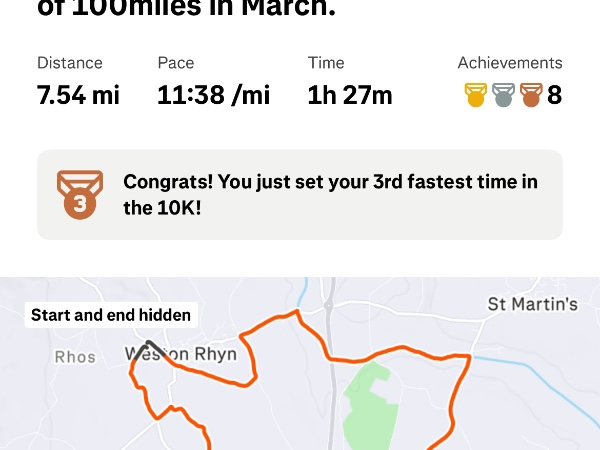This screenshot has width=600, height=450.
Task: Open the 3rd fastest 10K congrats card
Action: point(300,195)
